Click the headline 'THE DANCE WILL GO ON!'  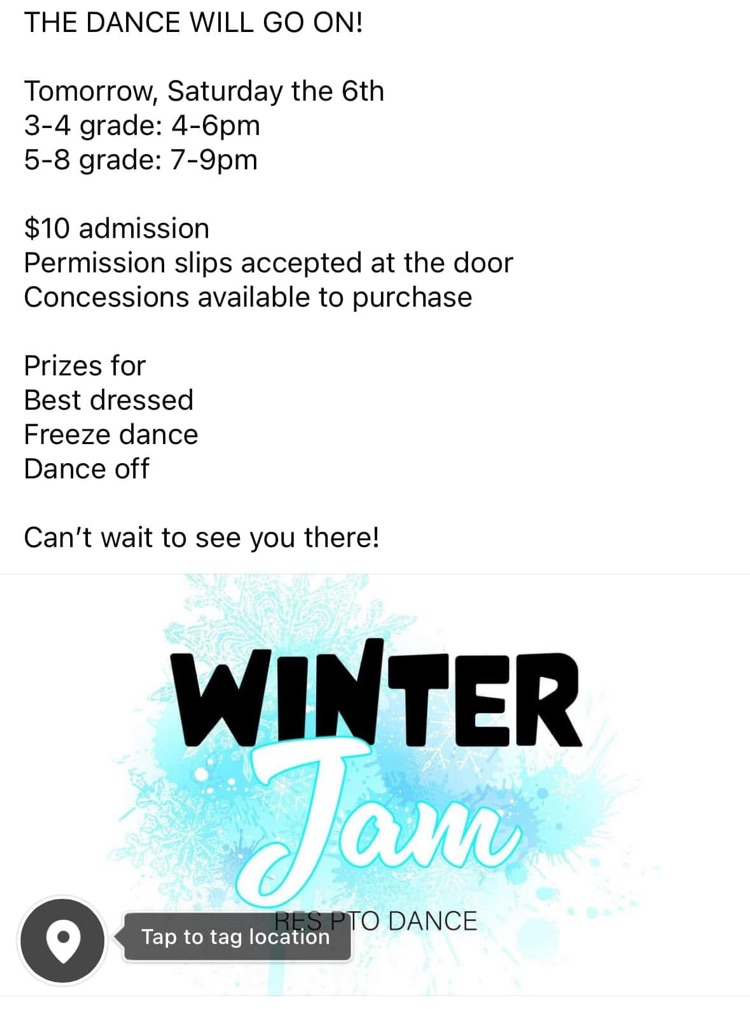coord(196,22)
